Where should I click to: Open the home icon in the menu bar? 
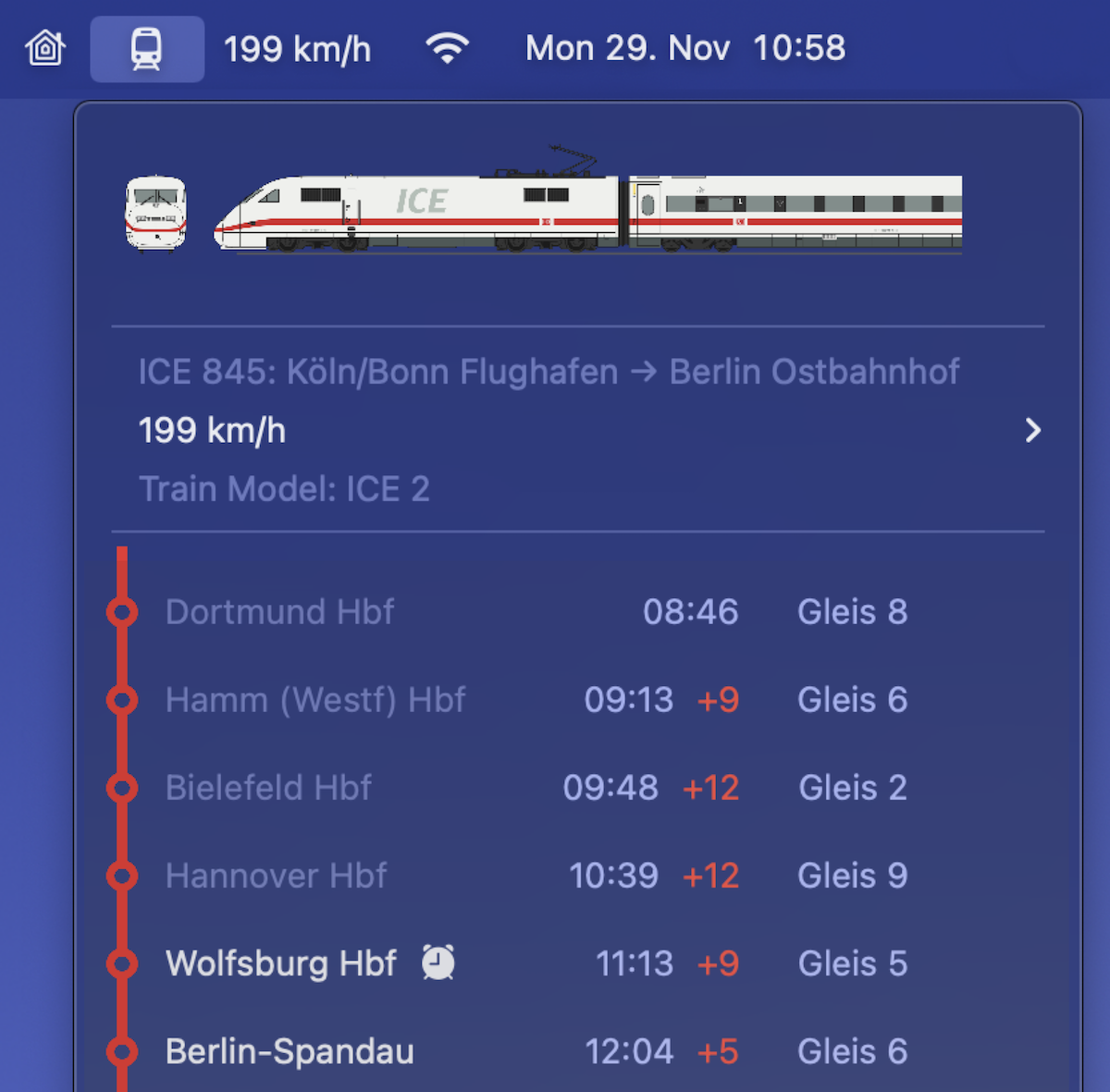pos(45,49)
